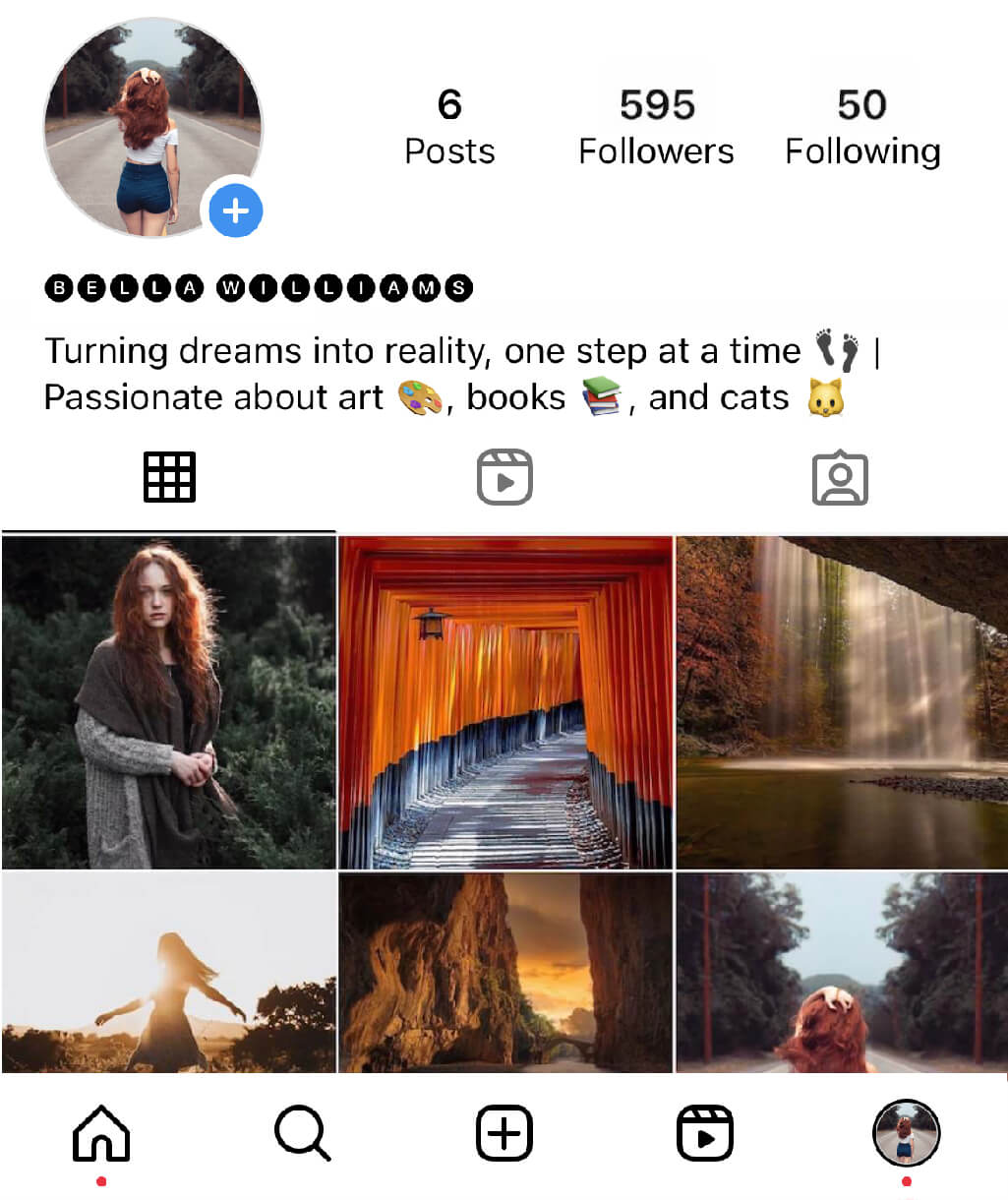Open the Tagged photos tab
The height and width of the screenshot is (1200, 1008).
click(841, 477)
